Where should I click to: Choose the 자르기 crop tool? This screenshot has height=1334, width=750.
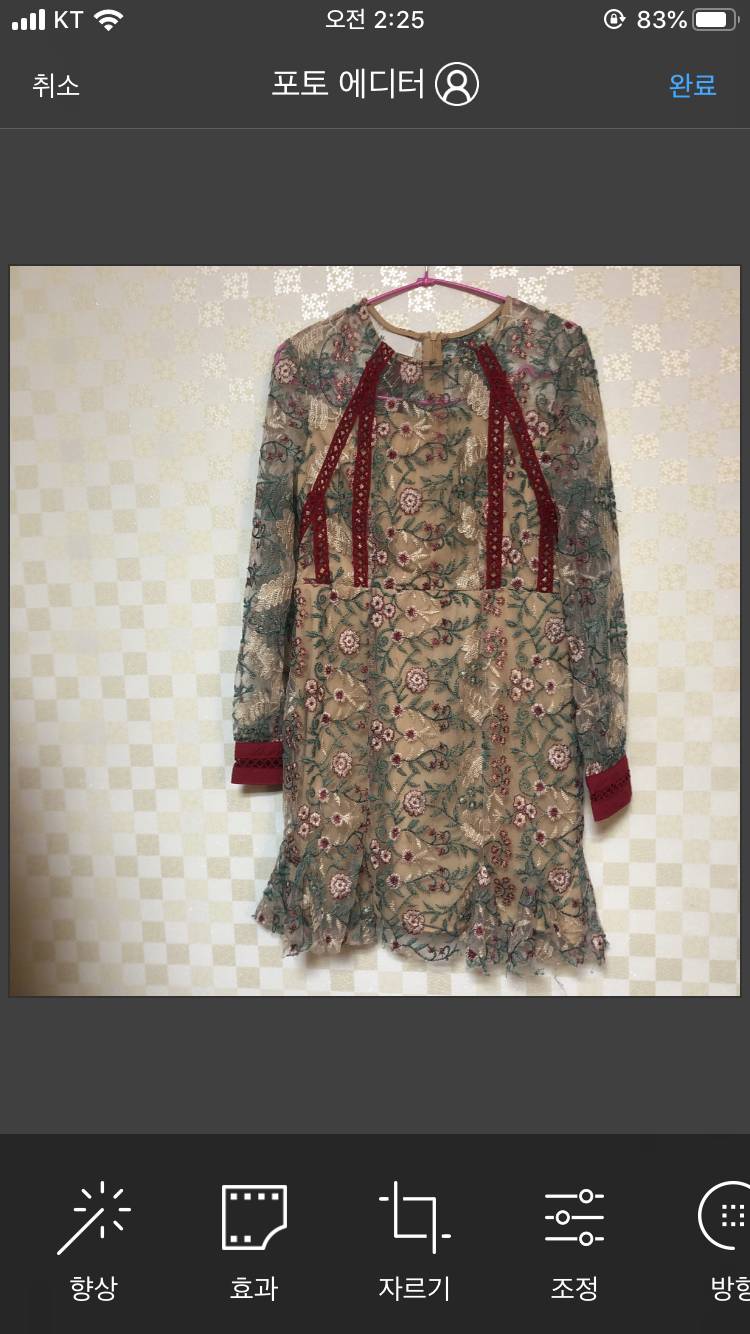tap(414, 1238)
